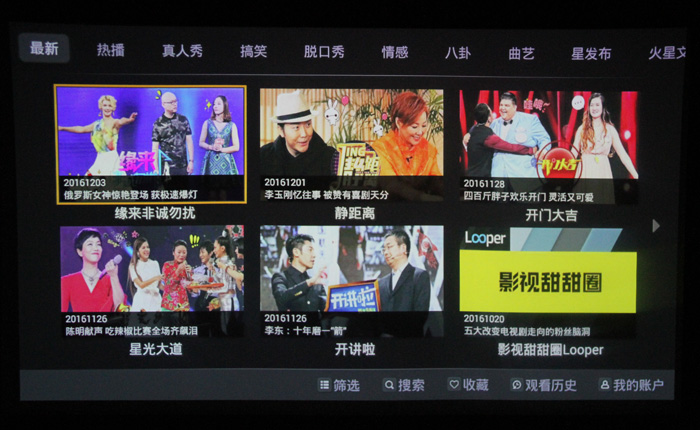View 观看历史 watch history
This screenshot has width=700, height=430.
[543, 385]
